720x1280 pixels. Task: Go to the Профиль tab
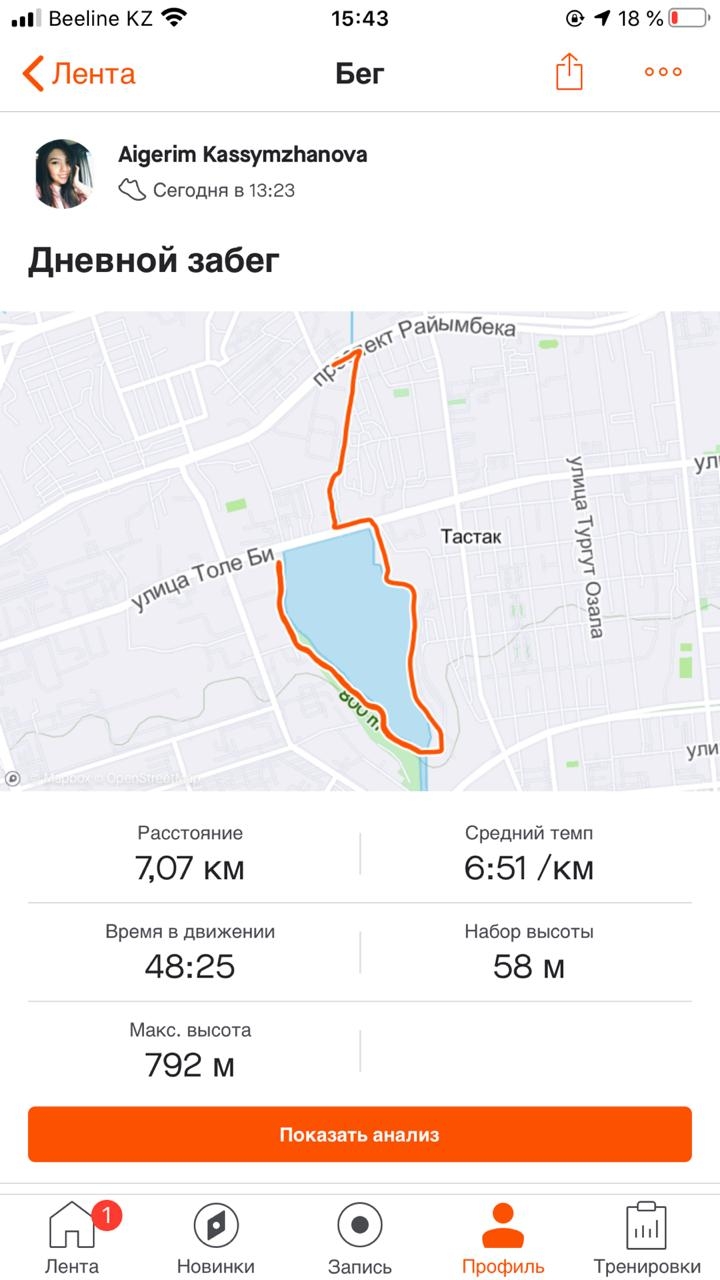[x=503, y=1238]
